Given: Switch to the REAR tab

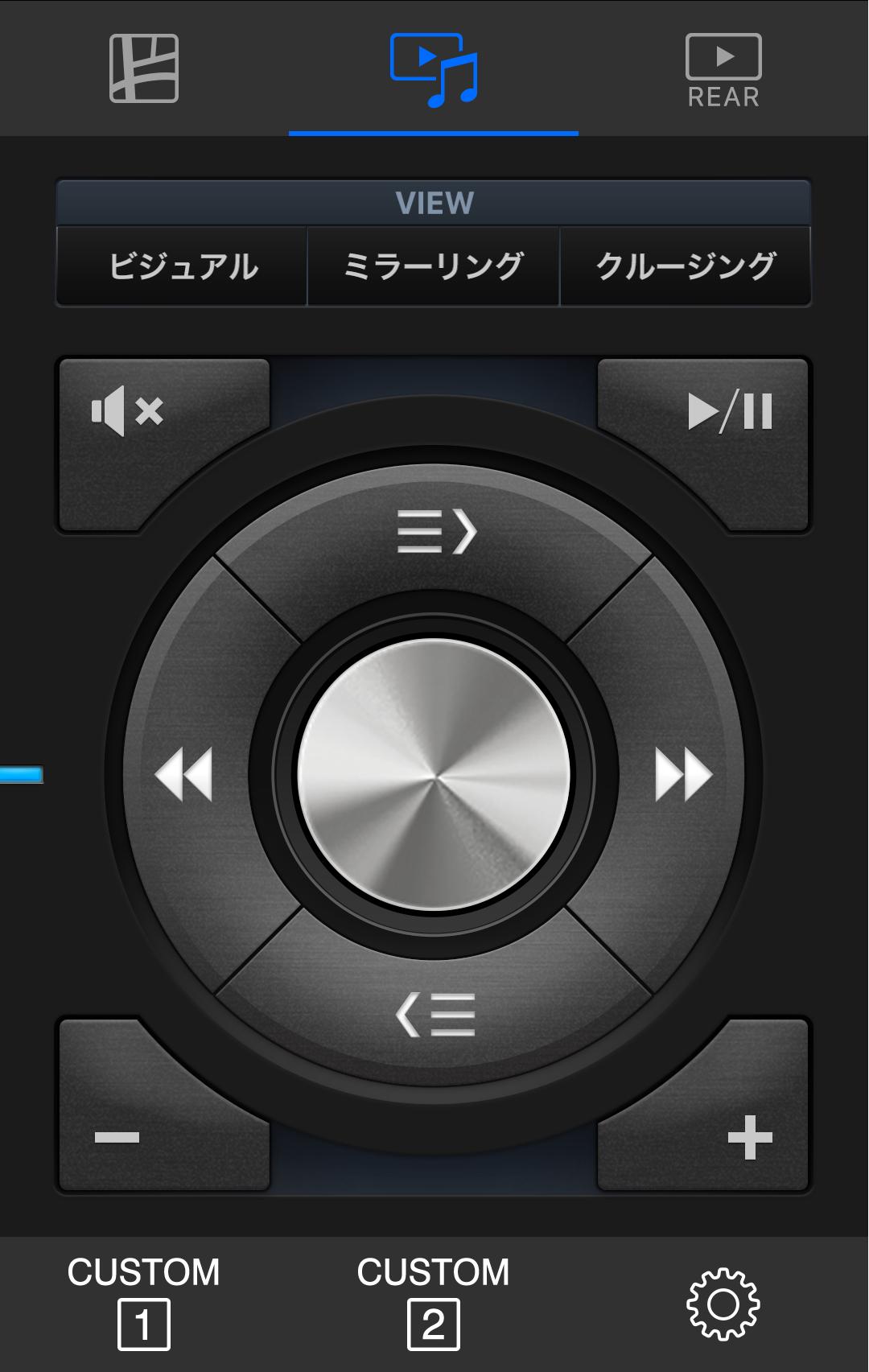Looking at the screenshot, I should (x=723, y=69).
